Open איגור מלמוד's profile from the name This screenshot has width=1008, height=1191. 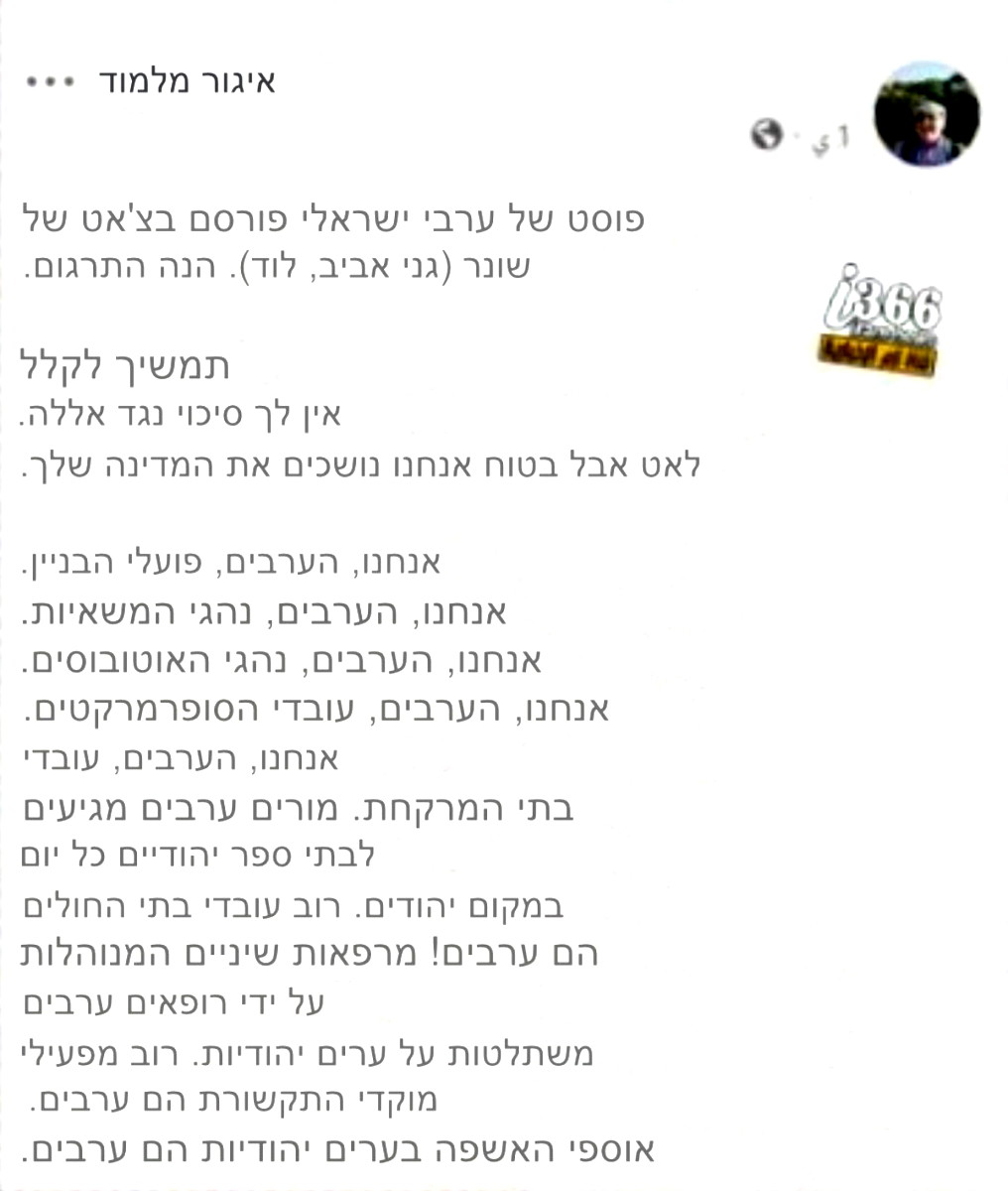(x=187, y=81)
